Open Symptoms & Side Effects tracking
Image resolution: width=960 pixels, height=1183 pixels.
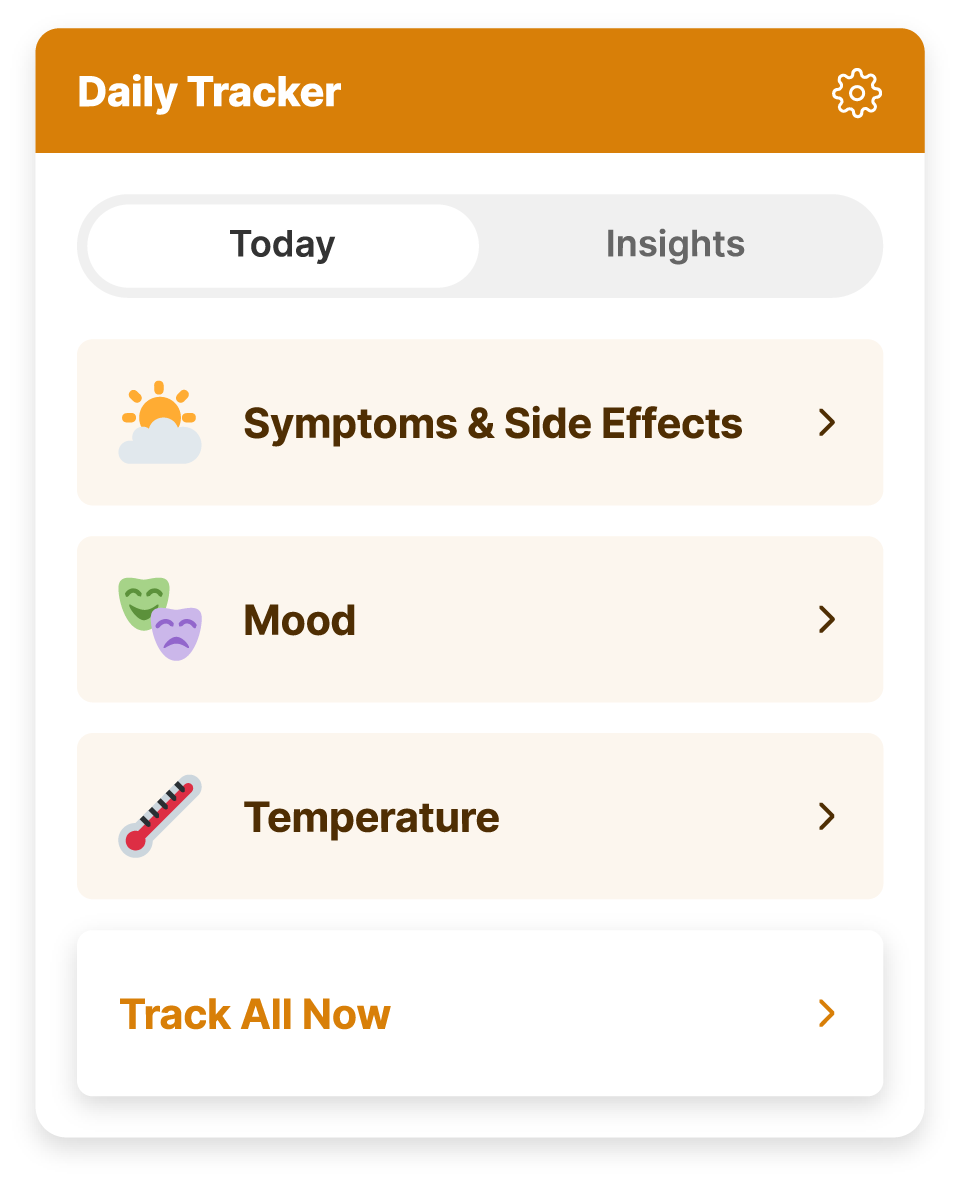click(480, 423)
